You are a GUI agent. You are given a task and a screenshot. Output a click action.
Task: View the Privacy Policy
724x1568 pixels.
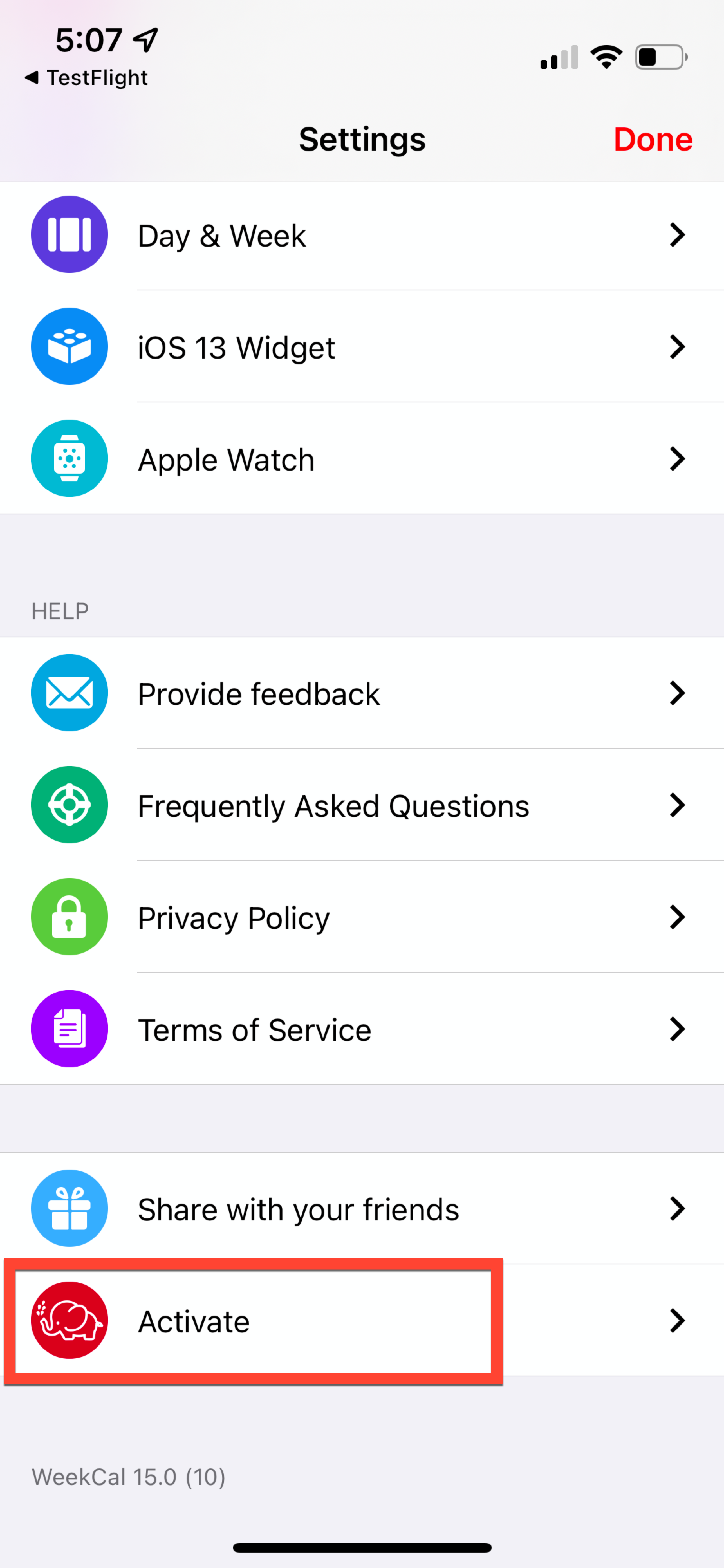click(x=362, y=918)
